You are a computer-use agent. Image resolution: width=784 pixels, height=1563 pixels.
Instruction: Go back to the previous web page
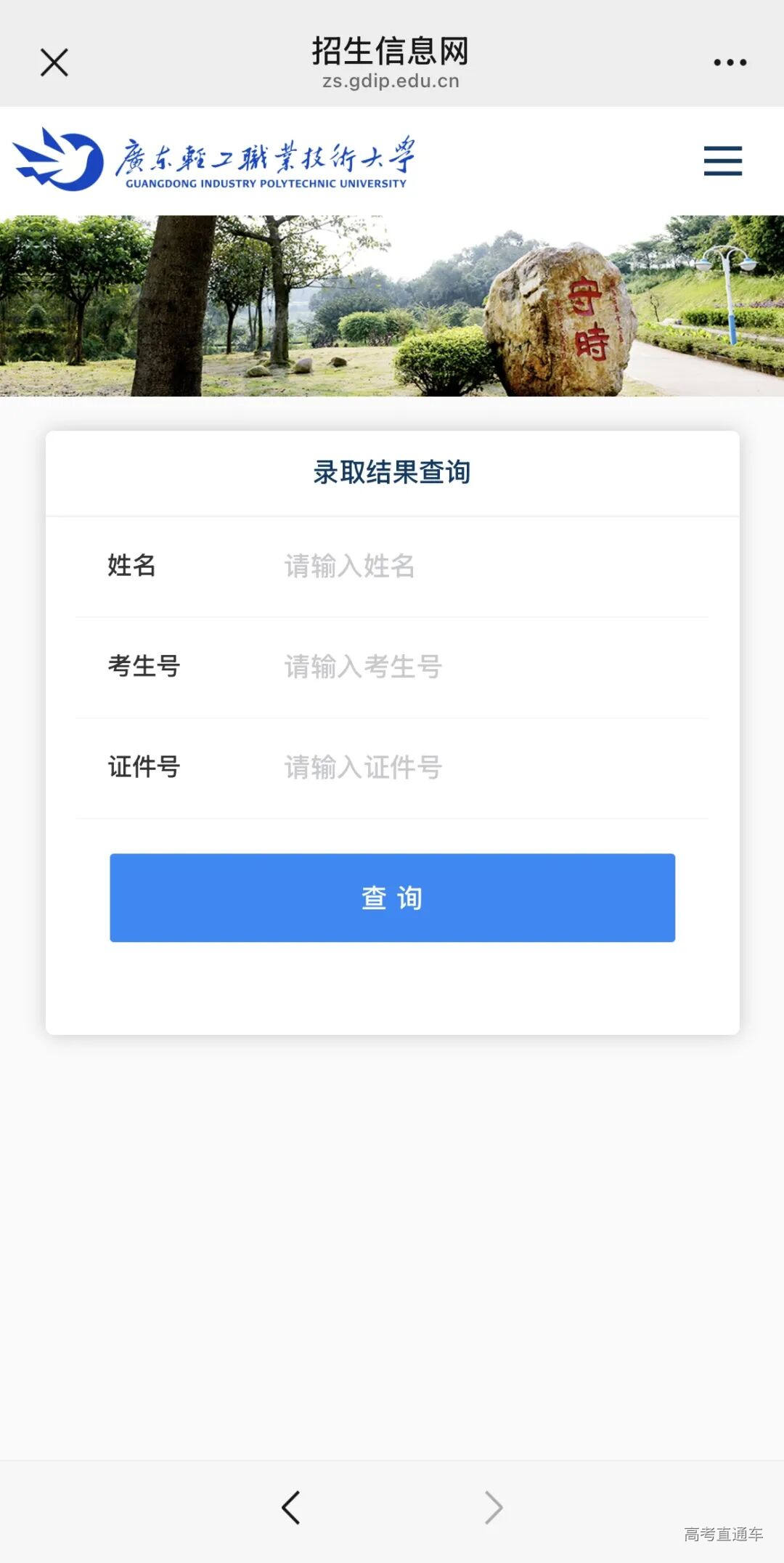291,1507
